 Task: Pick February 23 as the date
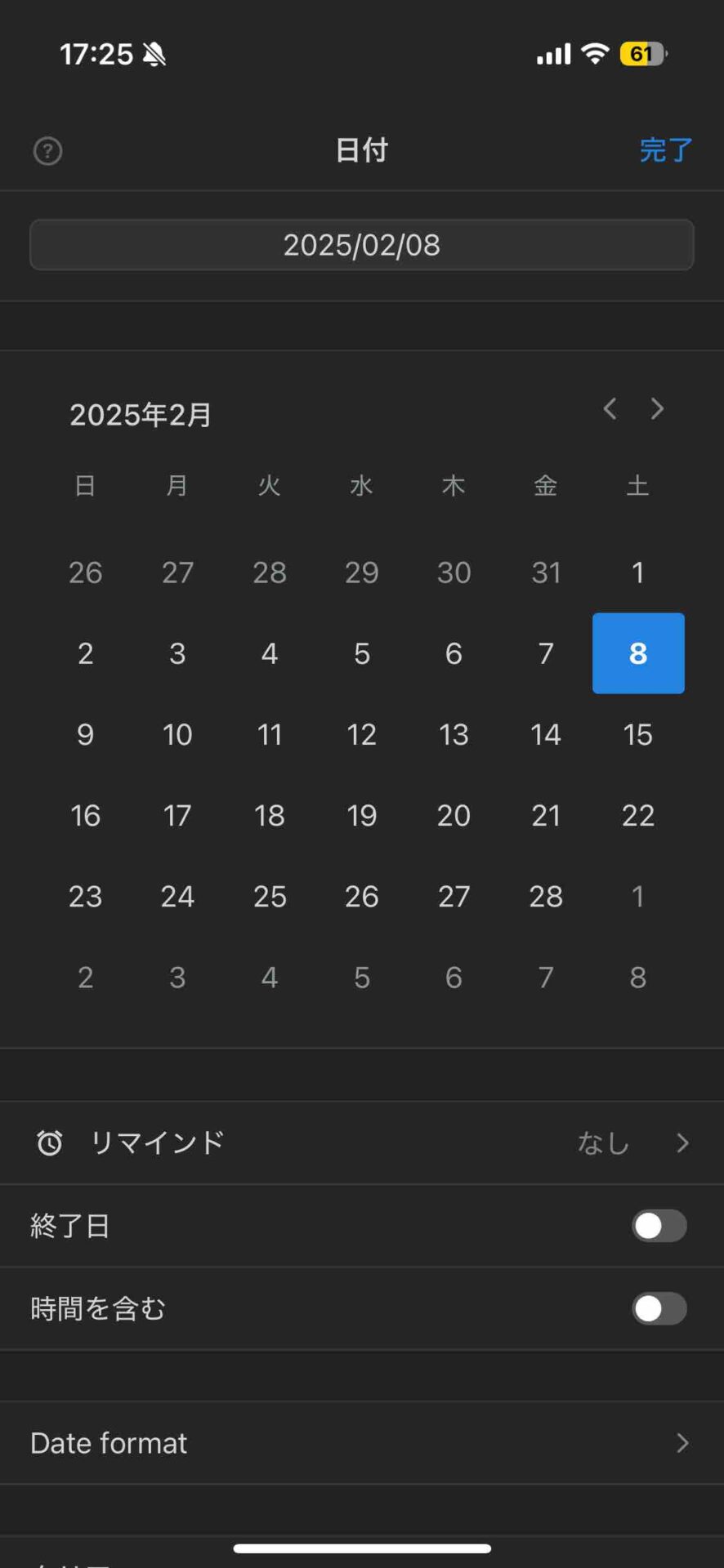85,896
